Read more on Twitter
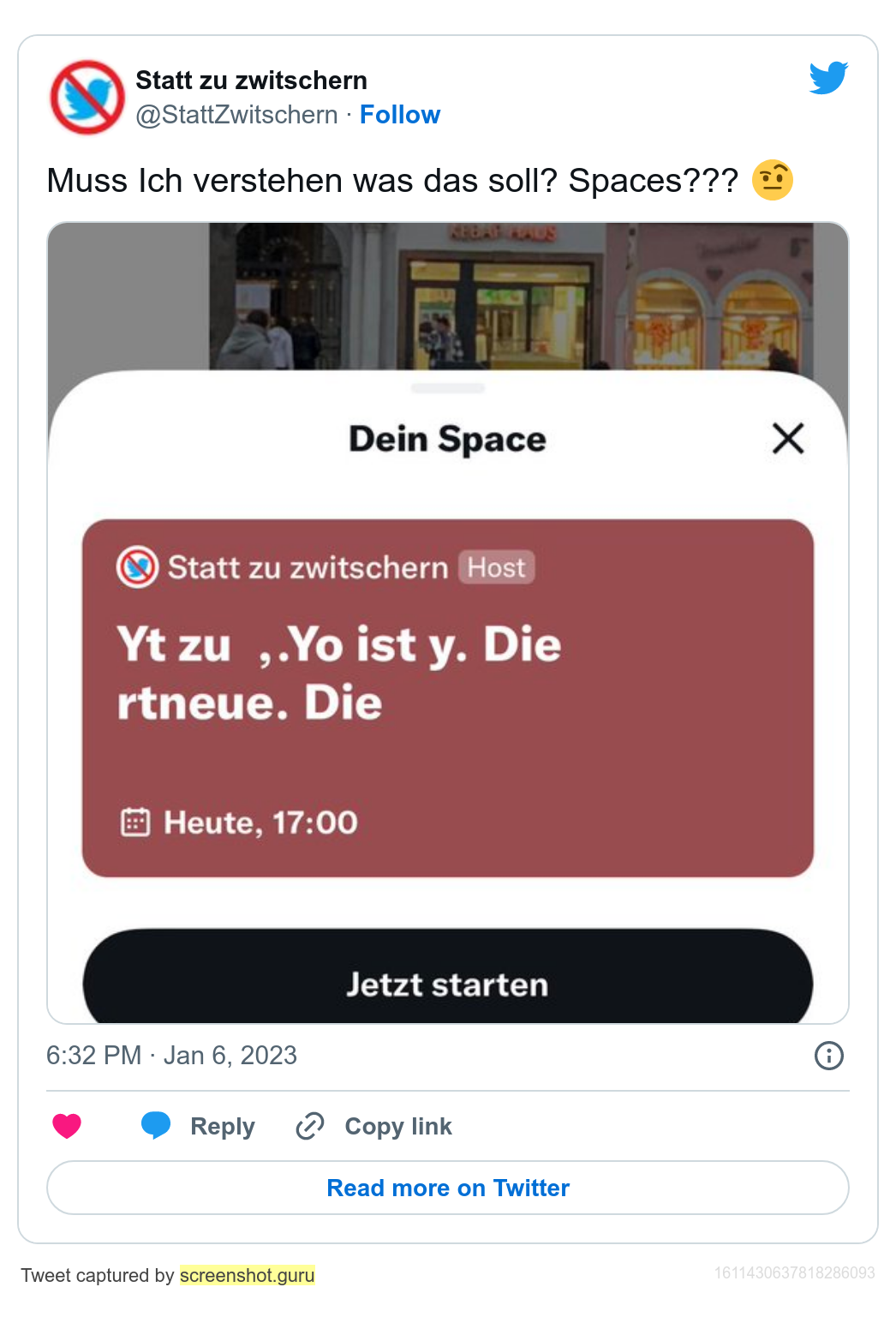The width and height of the screenshot is (896, 1323). pyautogui.click(x=447, y=1188)
